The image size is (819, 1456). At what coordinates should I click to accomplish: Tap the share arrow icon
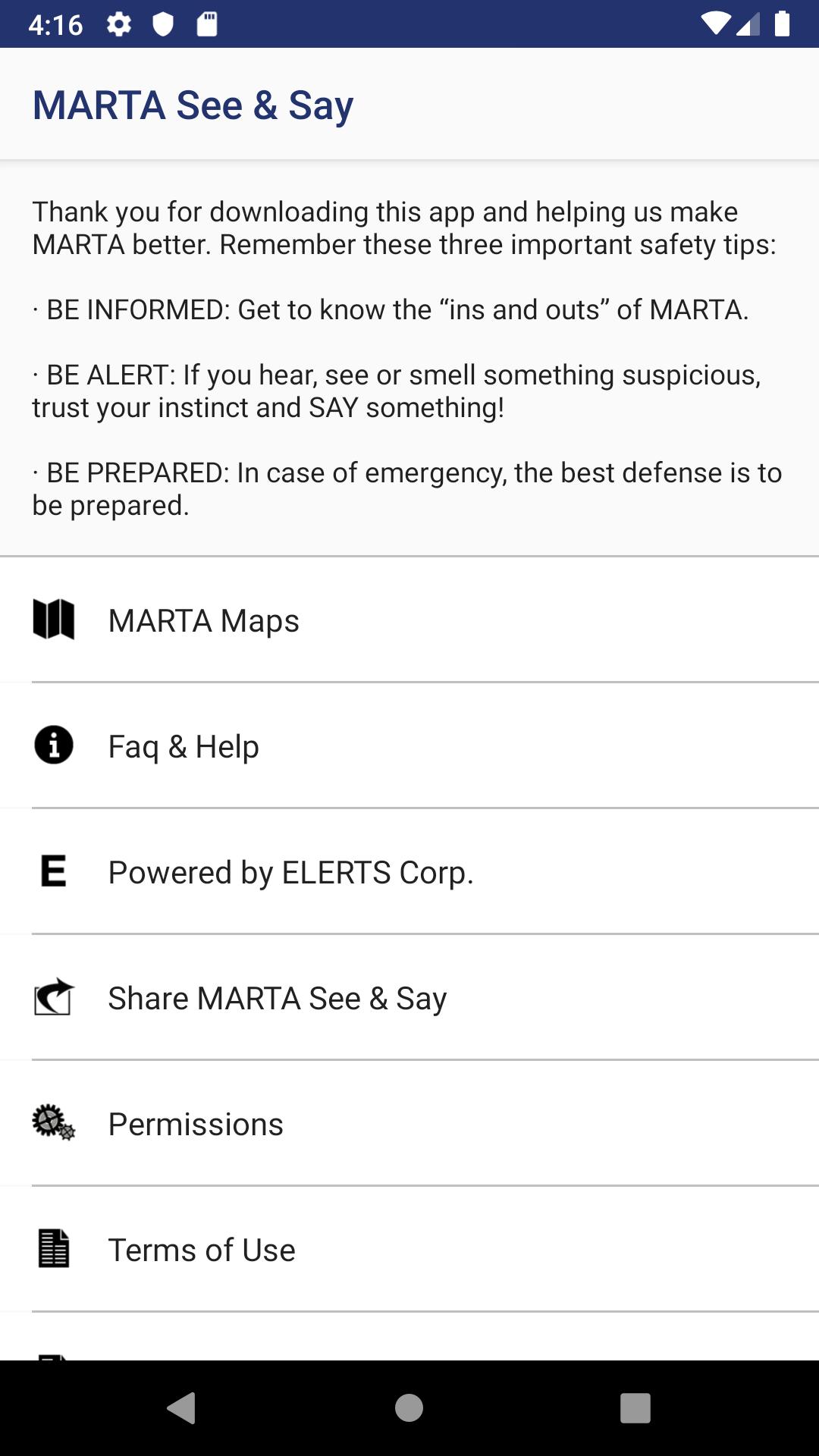54,997
